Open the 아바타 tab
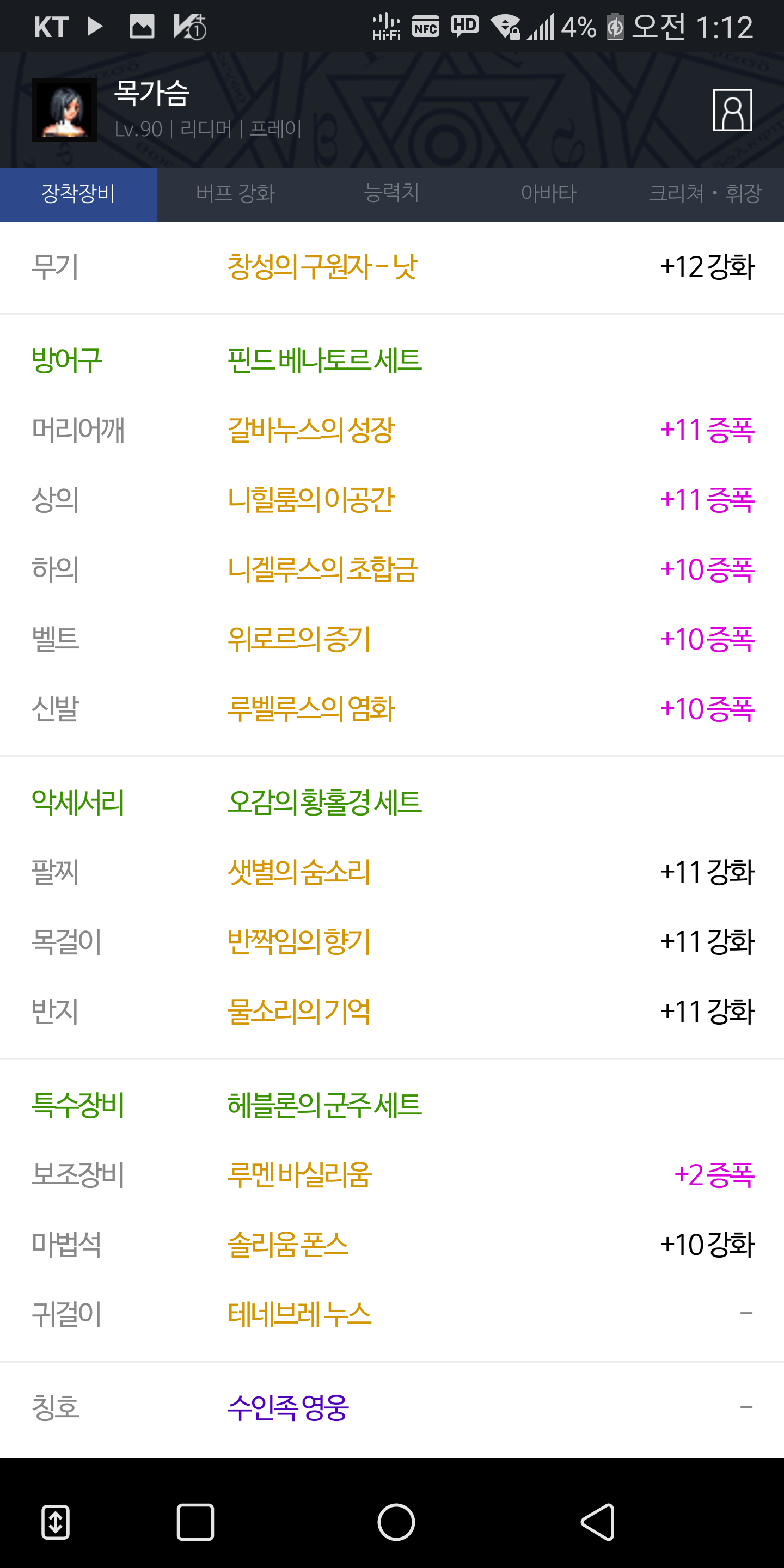The image size is (784, 1568). (548, 194)
